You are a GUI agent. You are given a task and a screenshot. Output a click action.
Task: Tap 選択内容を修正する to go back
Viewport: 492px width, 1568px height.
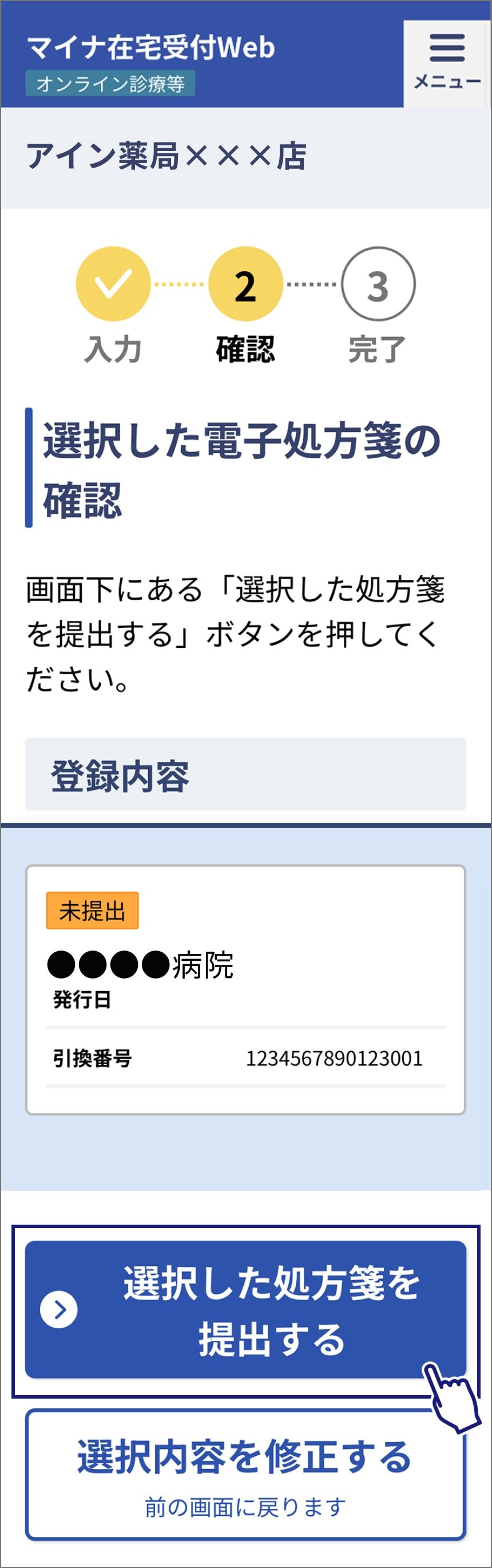[x=245, y=1474]
